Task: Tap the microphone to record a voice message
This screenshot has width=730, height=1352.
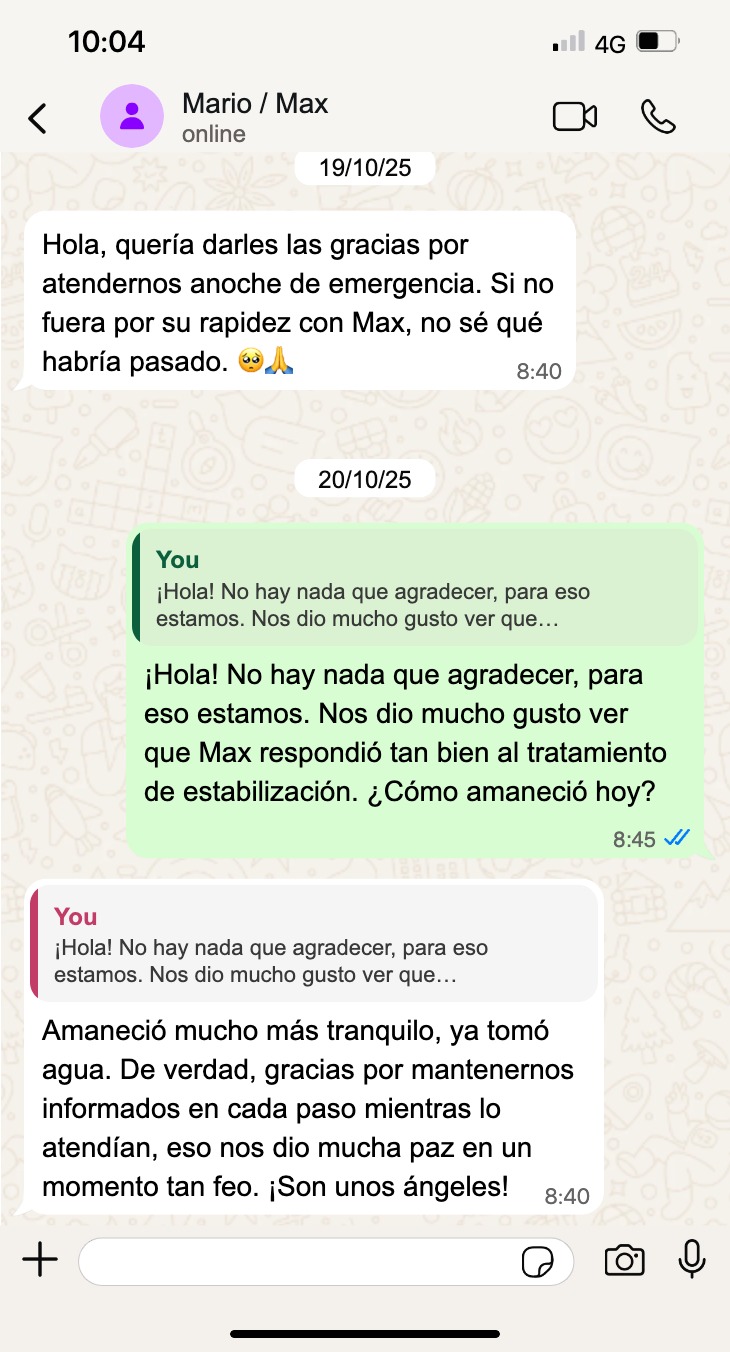Action: tap(691, 1261)
